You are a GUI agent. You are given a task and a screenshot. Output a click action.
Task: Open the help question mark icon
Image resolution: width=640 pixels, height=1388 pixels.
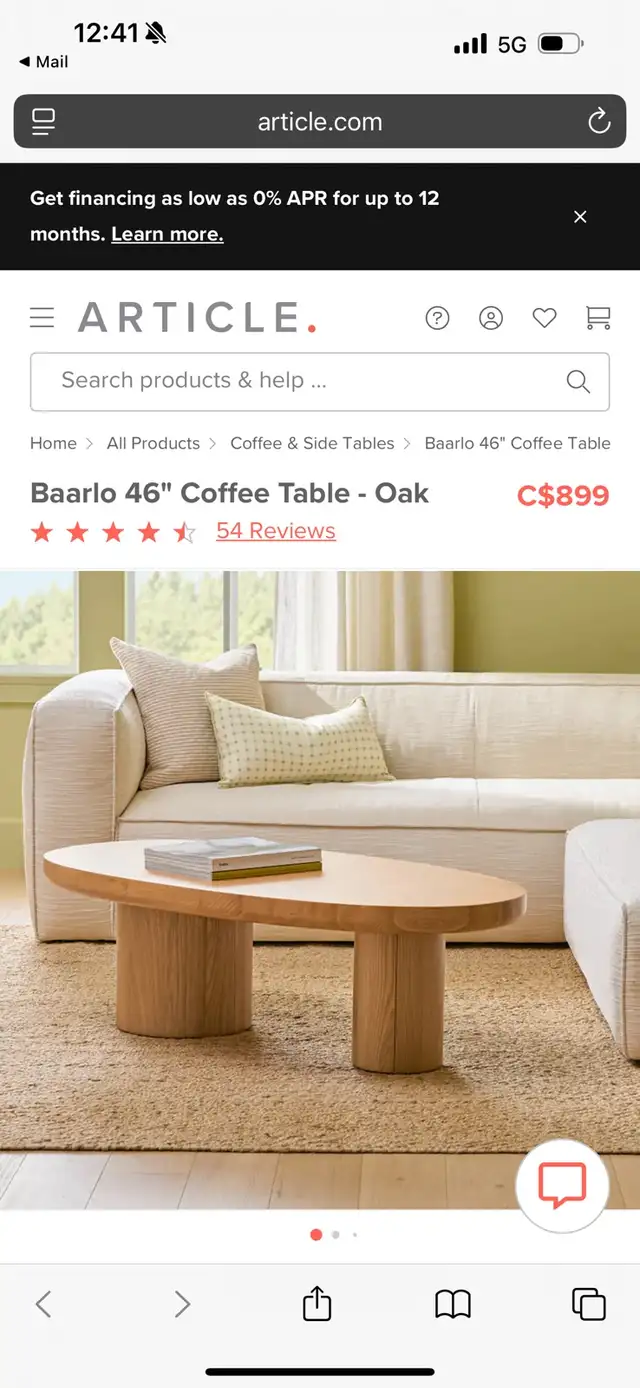(437, 318)
